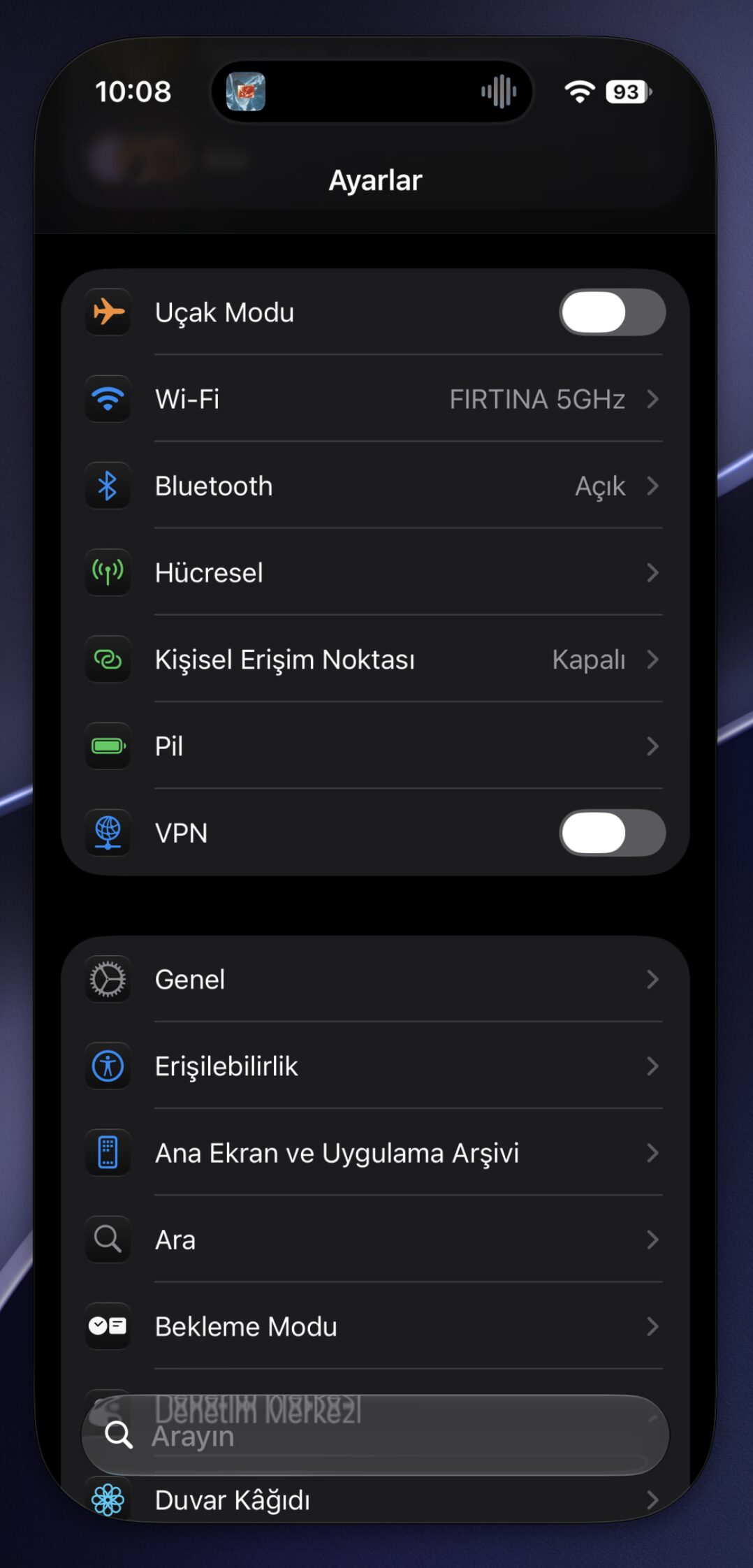This screenshot has width=753, height=1568.
Task: Enable the VPN switch
Action: coord(612,833)
